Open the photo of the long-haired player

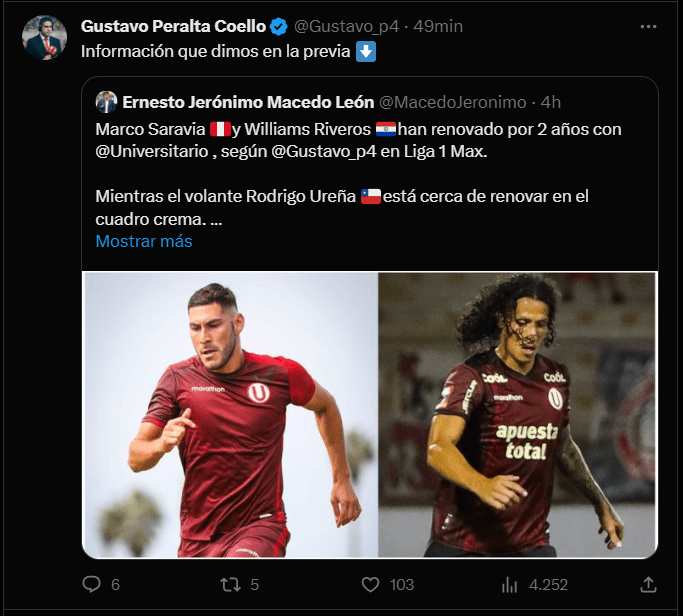click(x=517, y=414)
